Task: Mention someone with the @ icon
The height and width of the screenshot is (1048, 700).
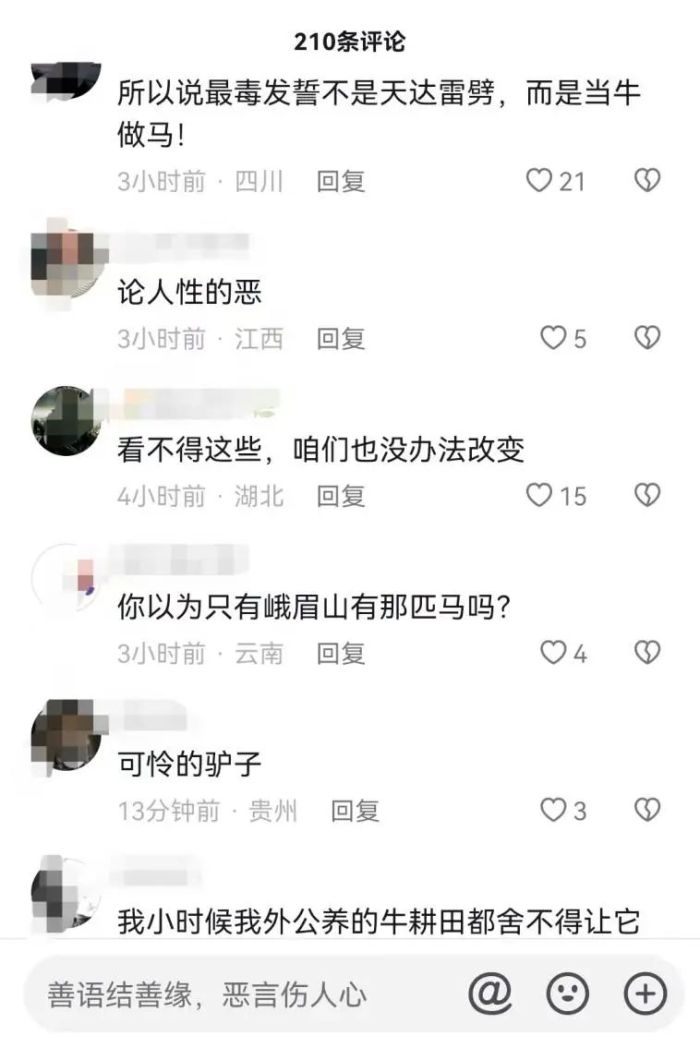Action: 490,993
